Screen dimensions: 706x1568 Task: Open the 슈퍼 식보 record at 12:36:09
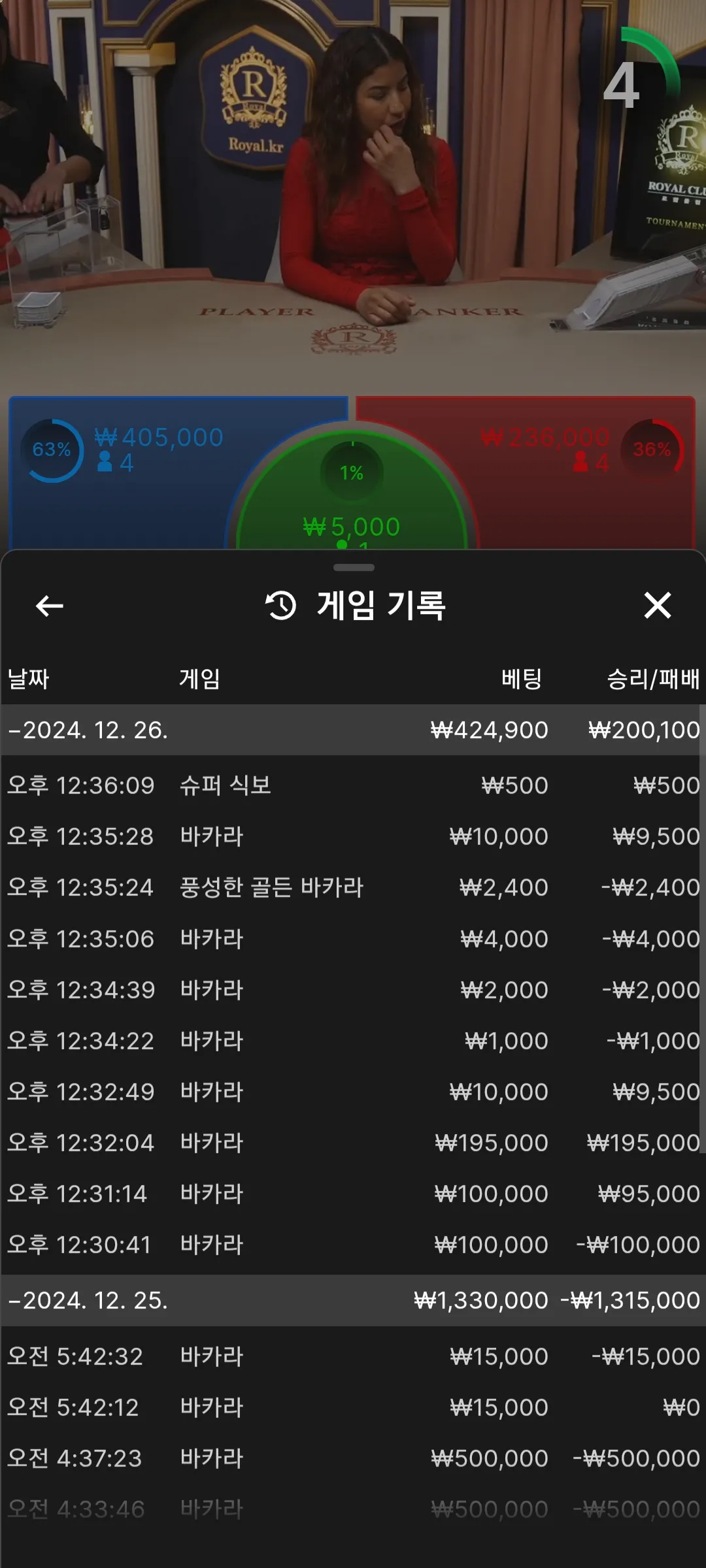[x=353, y=785]
